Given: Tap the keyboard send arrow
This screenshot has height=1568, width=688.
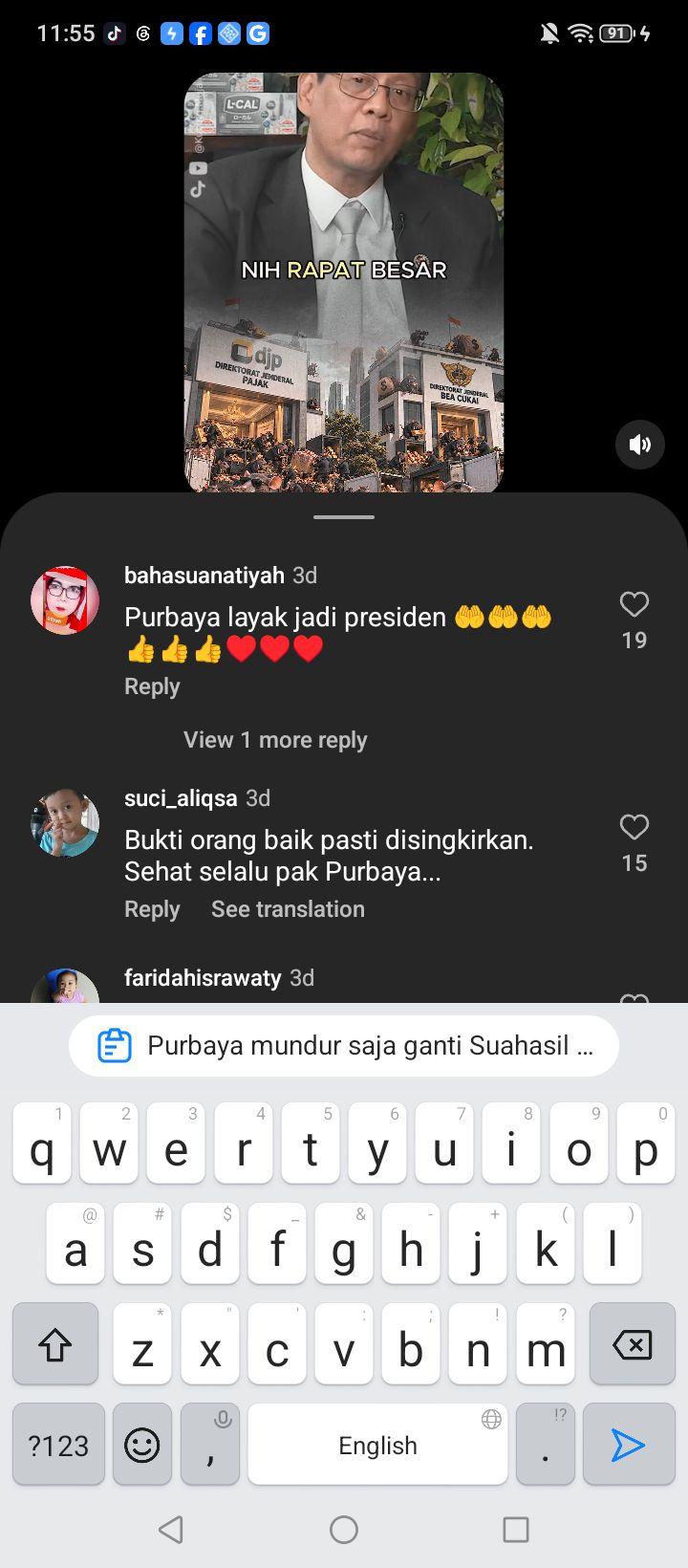Looking at the screenshot, I should coord(629,1445).
